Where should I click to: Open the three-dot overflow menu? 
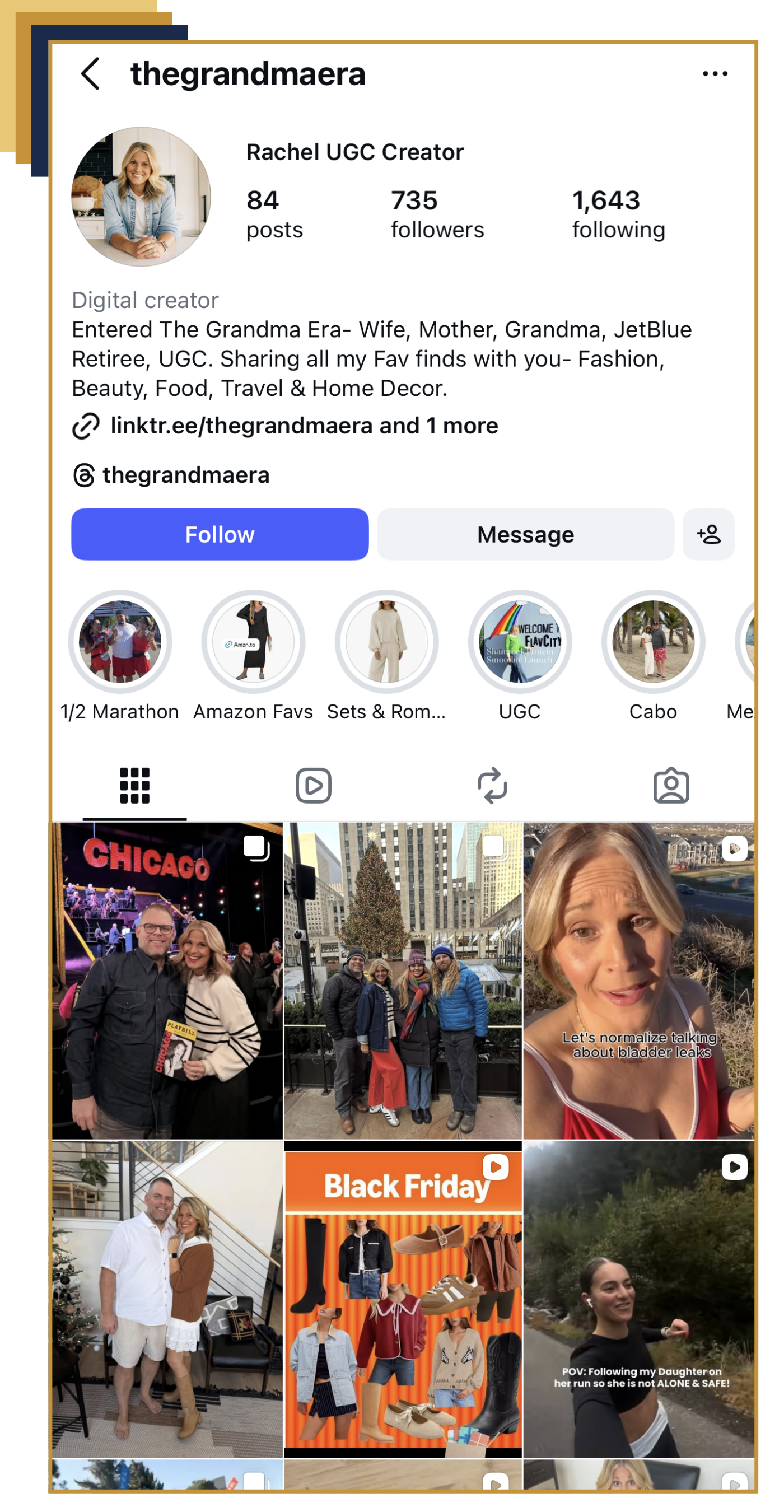(714, 74)
